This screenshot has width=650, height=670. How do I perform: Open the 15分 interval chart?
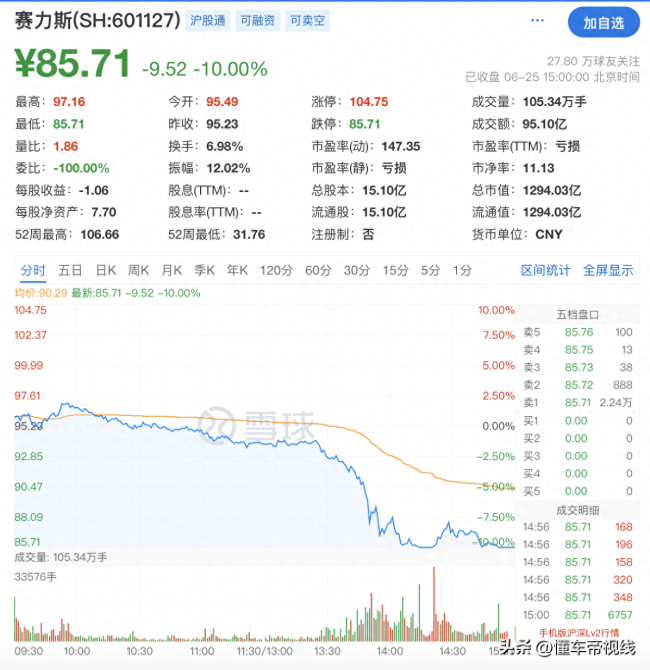[396, 270]
